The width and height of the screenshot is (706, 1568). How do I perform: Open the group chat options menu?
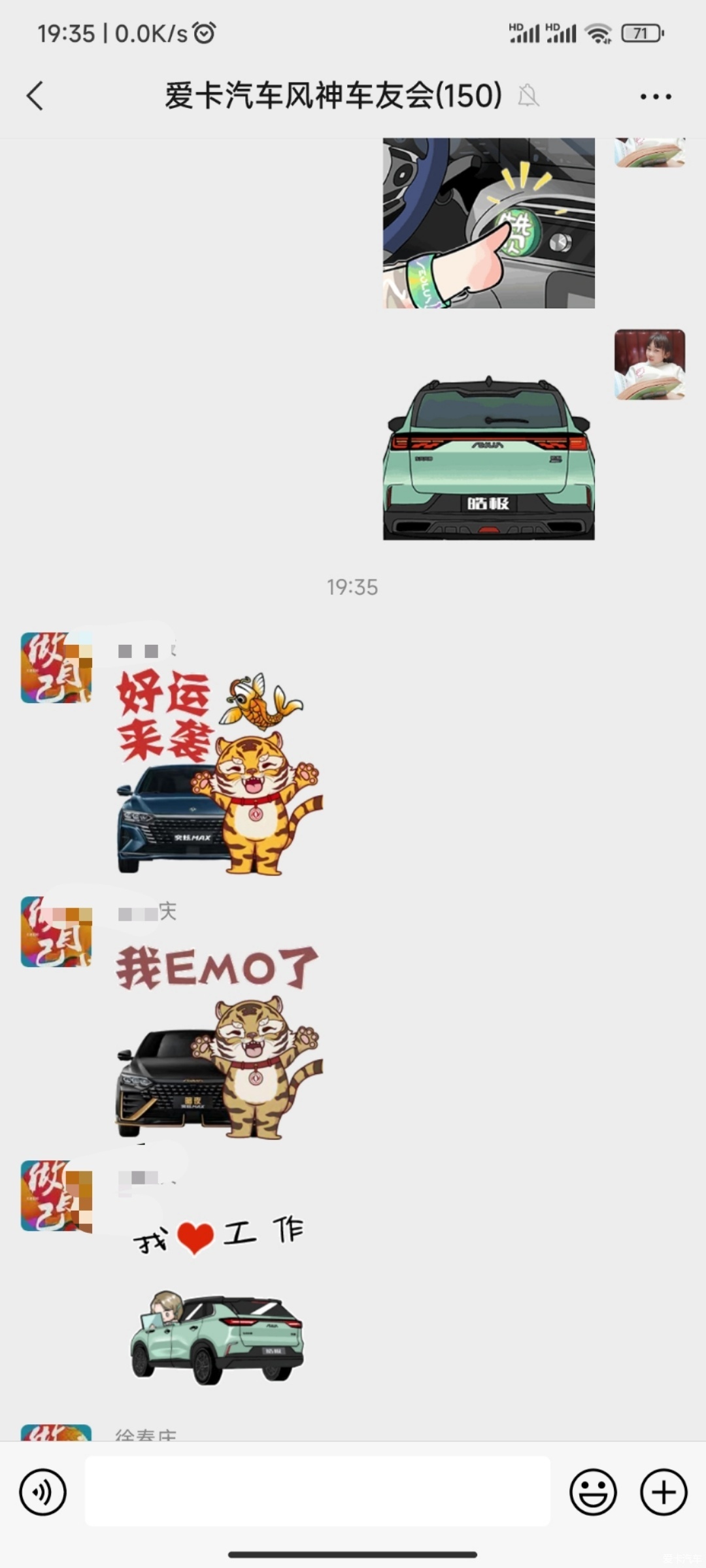click(655, 97)
